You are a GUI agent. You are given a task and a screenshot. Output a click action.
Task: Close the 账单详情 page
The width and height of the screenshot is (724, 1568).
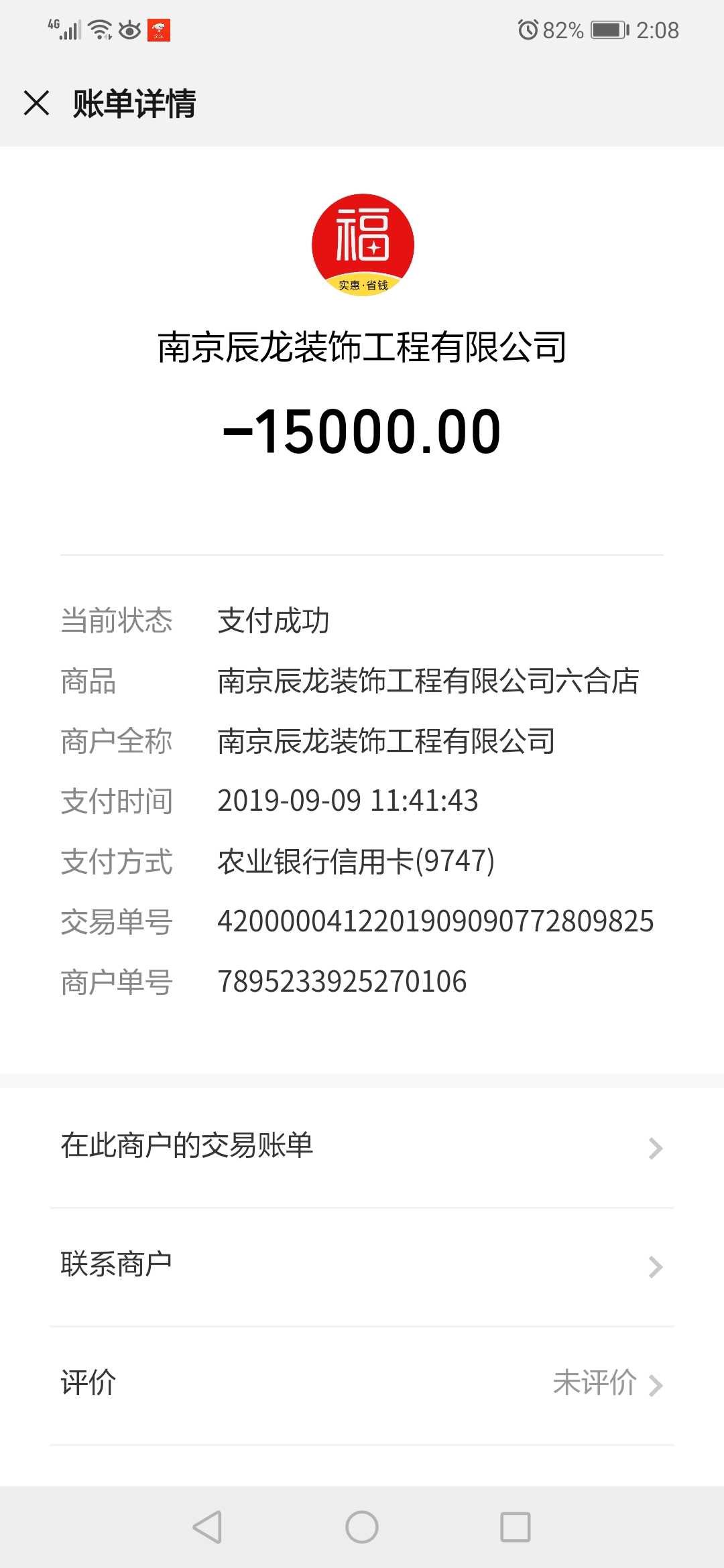point(36,103)
